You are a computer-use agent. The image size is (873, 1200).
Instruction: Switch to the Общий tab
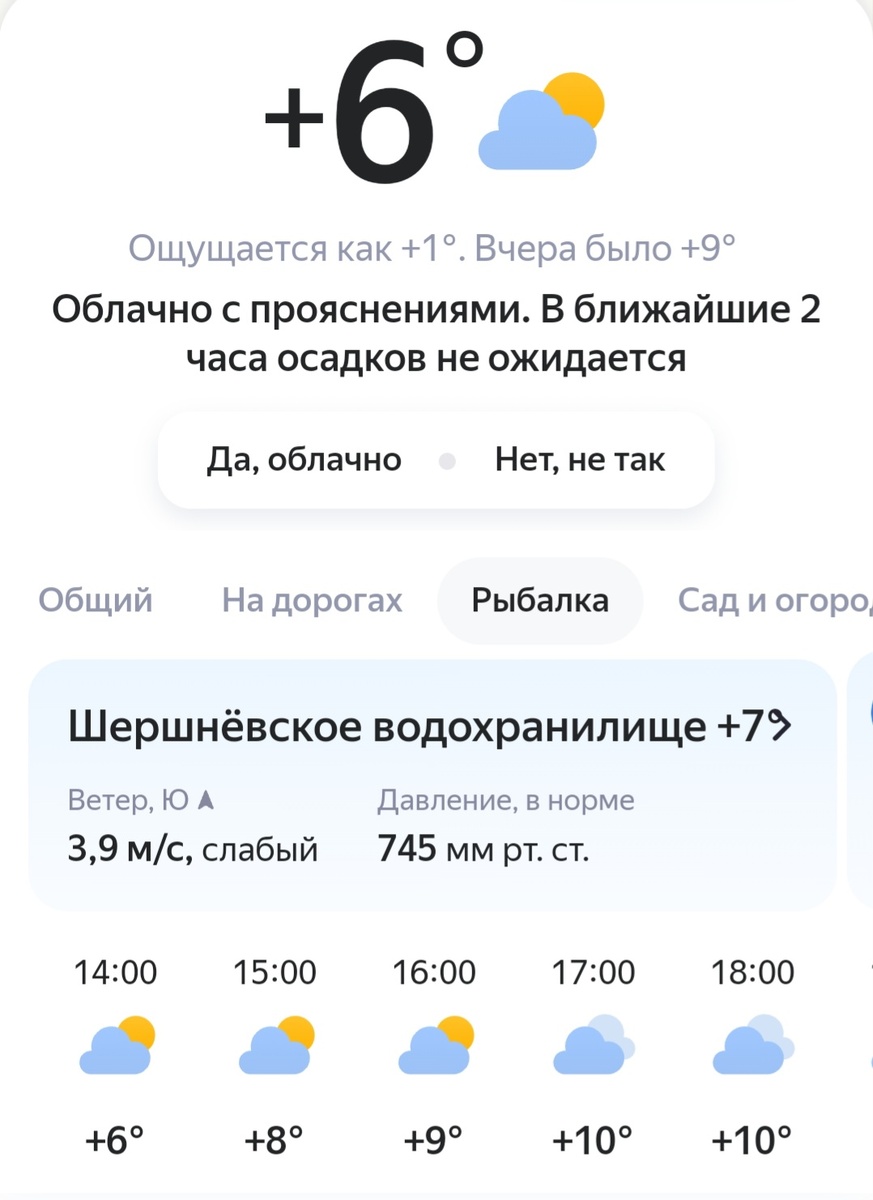[94, 601]
